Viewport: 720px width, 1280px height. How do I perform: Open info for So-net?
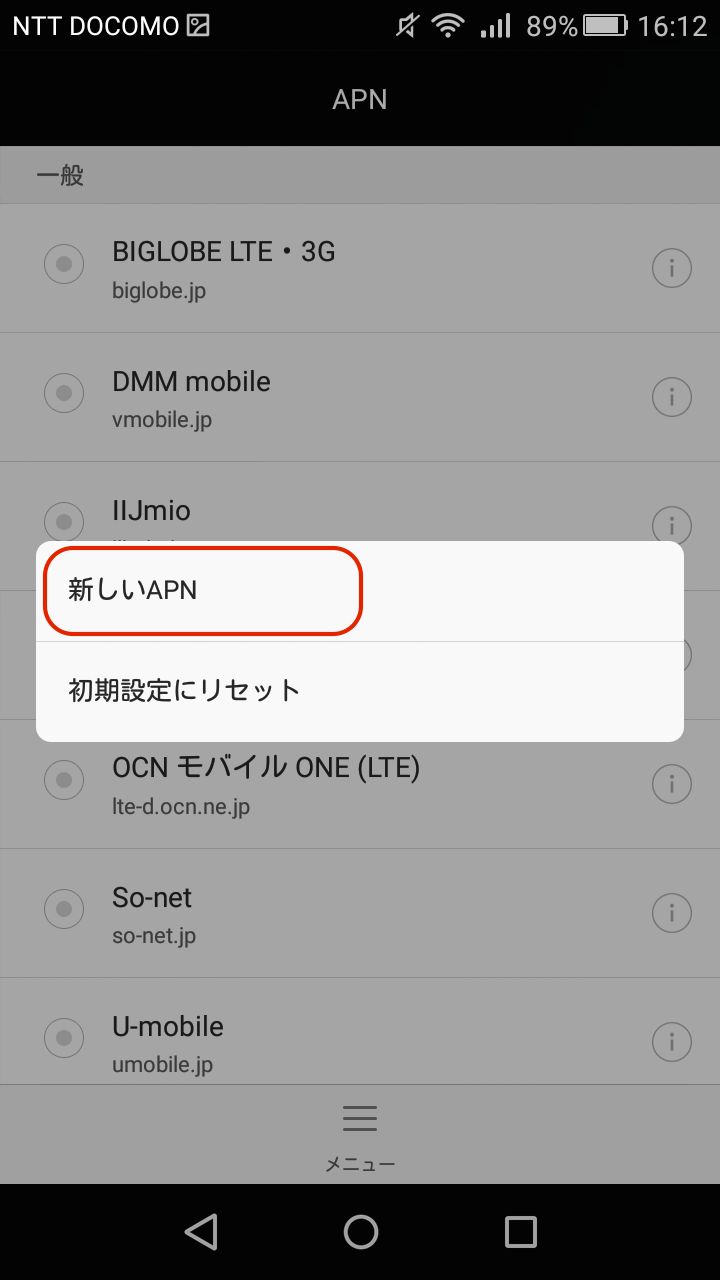click(x=672, y=913)
